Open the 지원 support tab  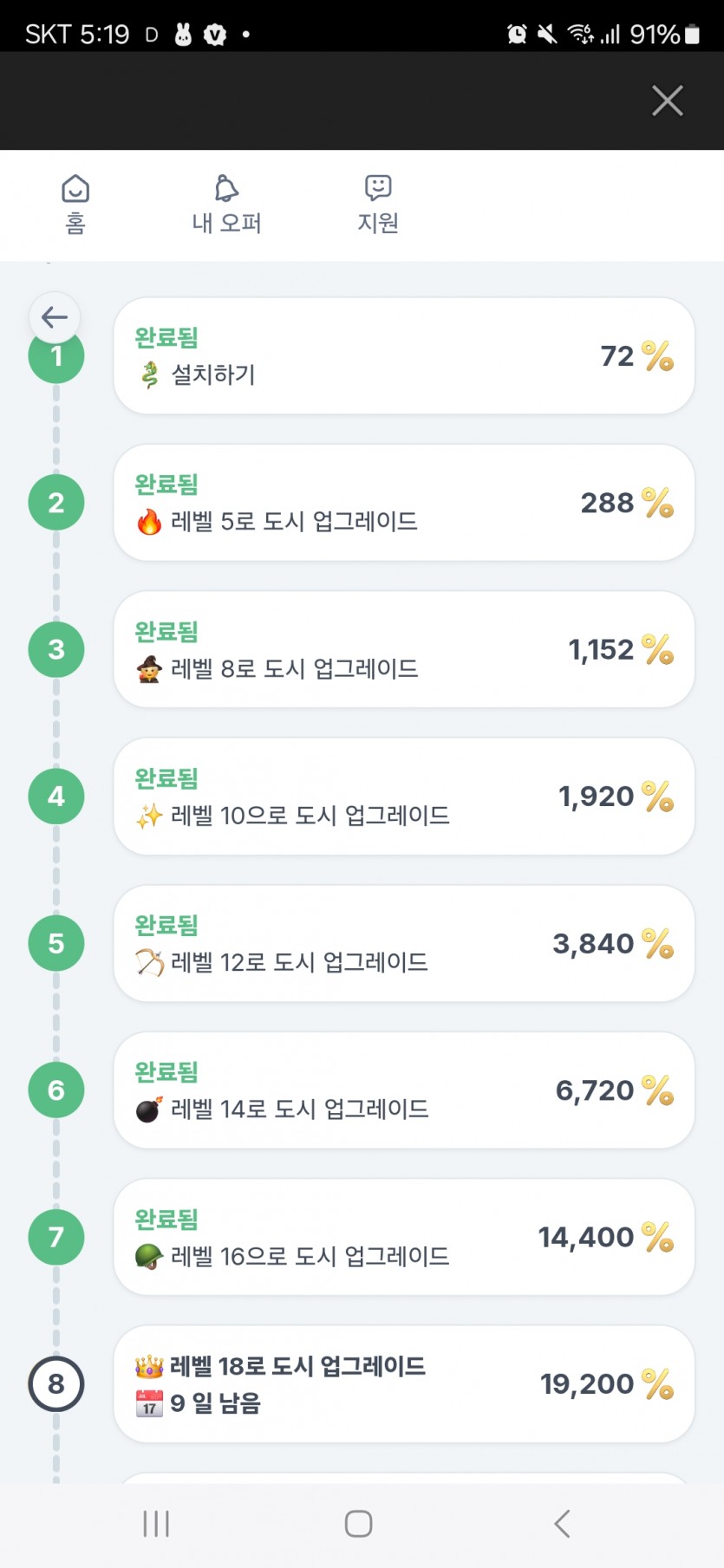coord(378,205)
